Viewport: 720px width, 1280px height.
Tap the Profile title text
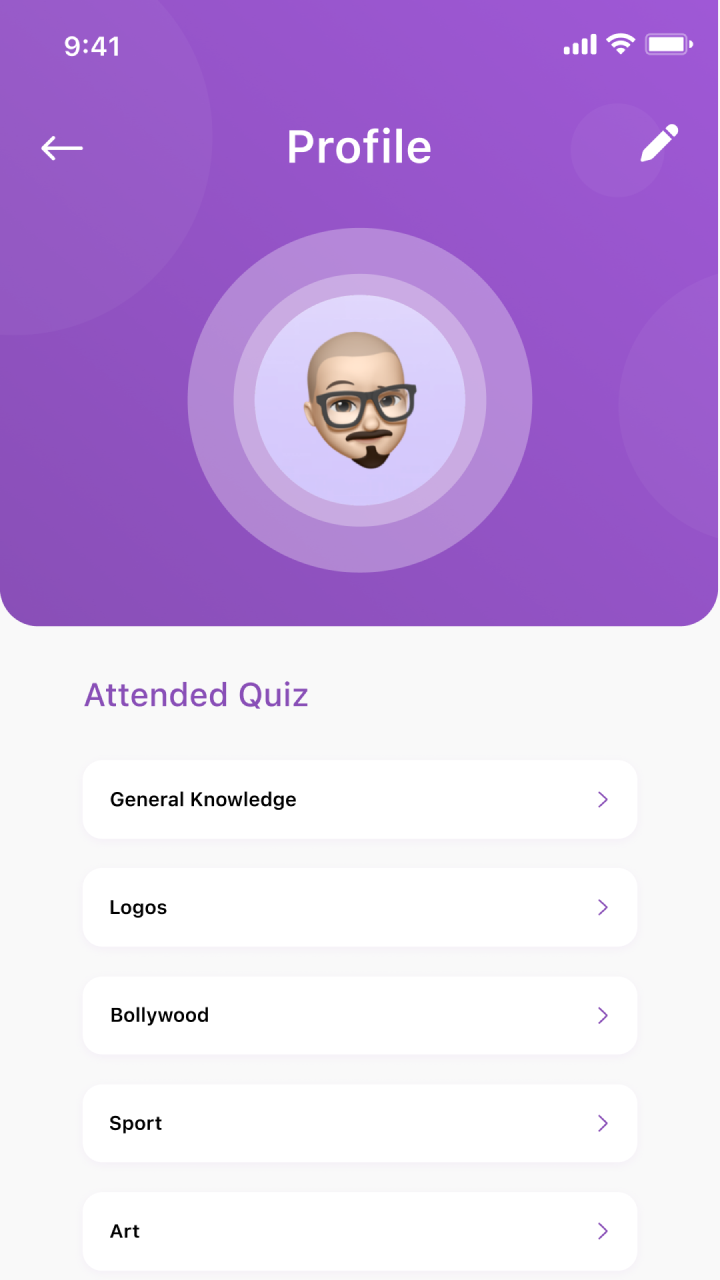click(x=359, y=146)
